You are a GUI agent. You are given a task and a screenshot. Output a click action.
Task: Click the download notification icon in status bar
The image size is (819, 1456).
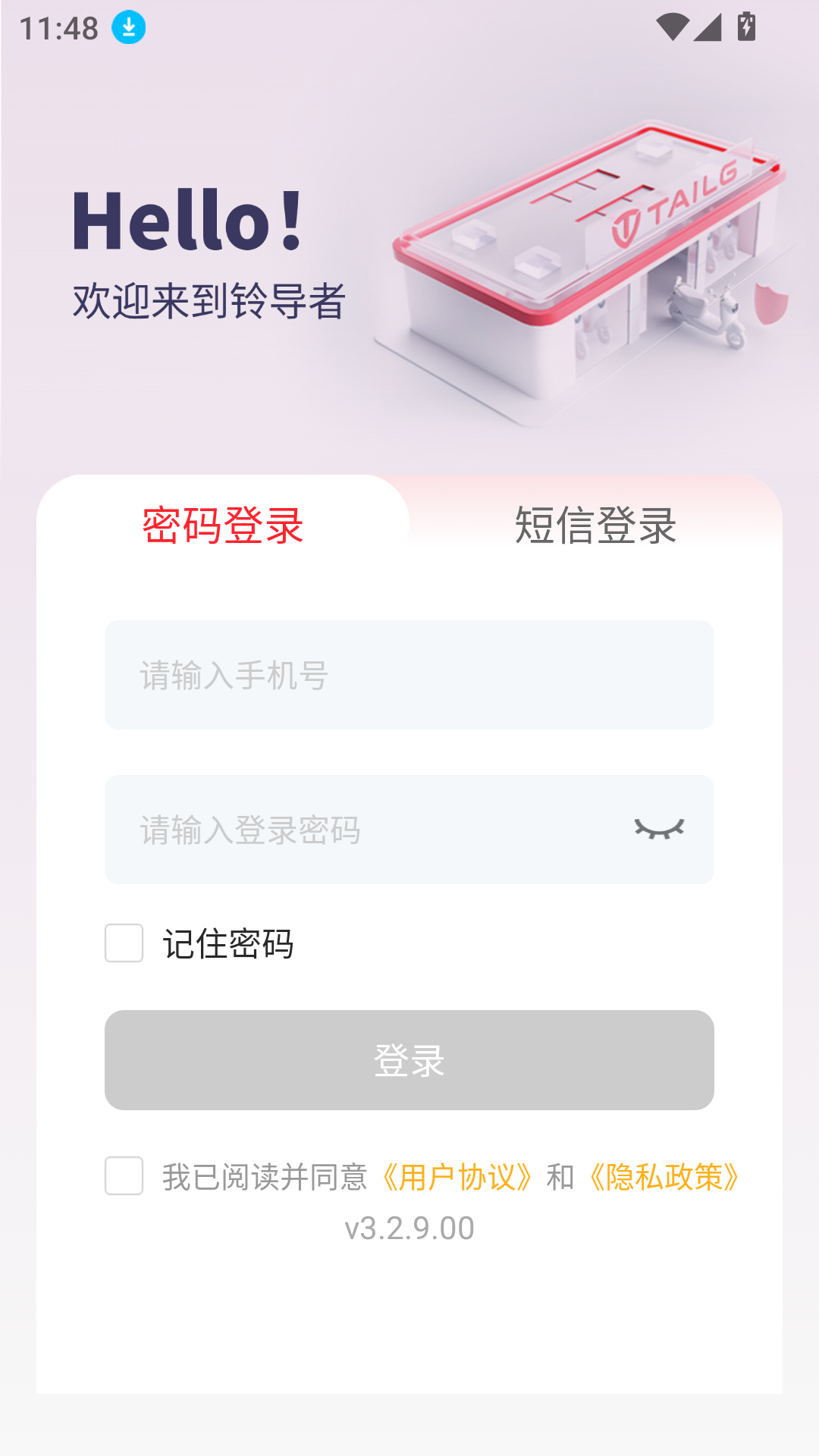127,27
